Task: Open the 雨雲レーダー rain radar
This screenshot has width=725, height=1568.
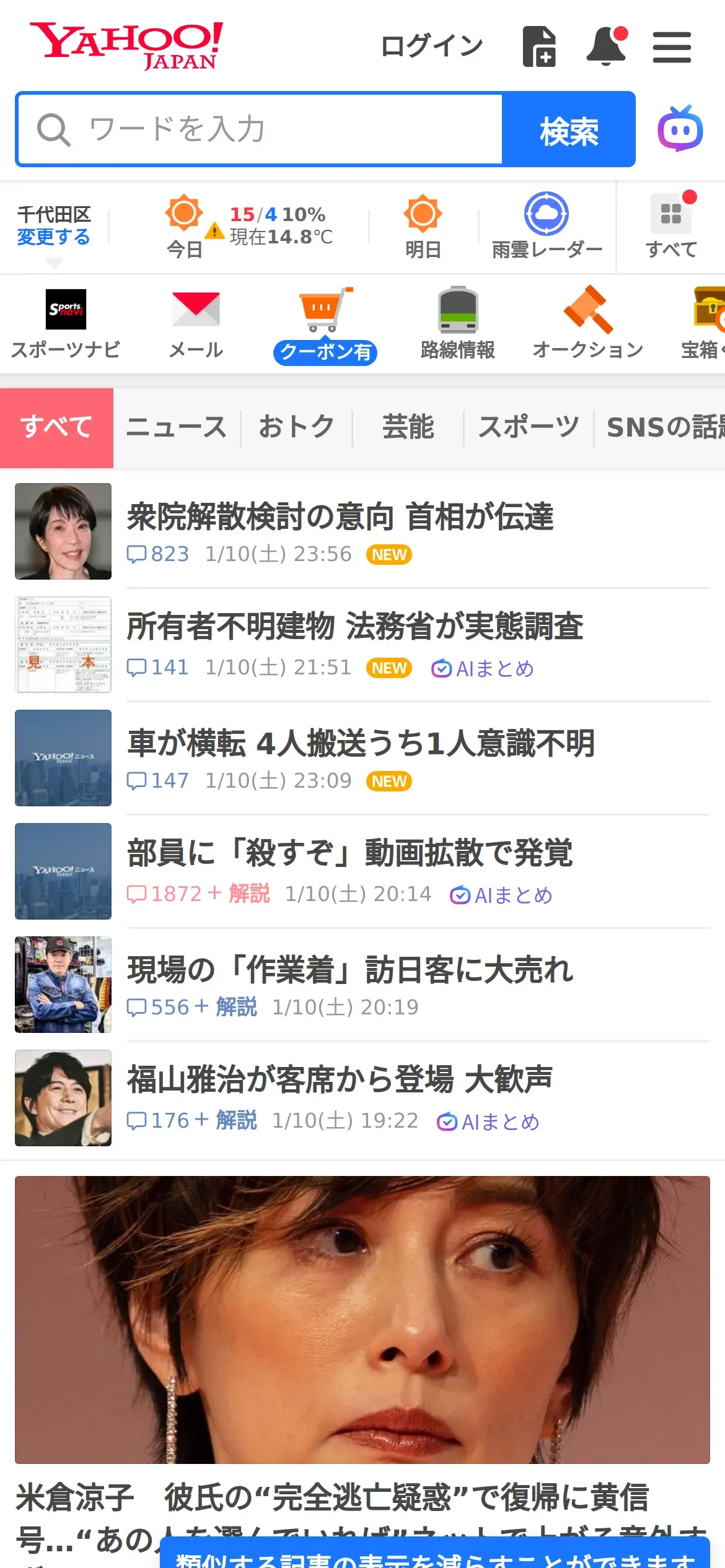Action: 547,227
